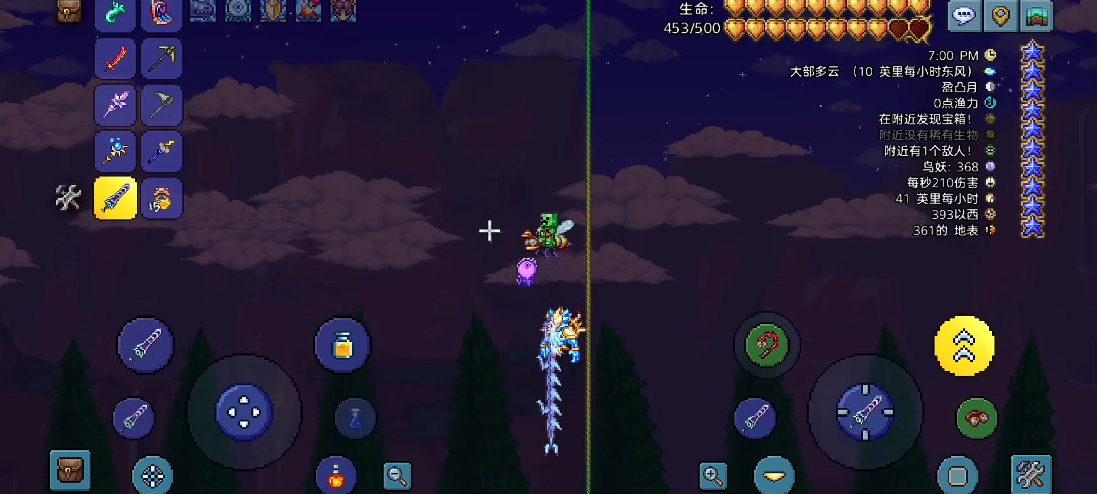This screenshot has width=1097, height=494.
Task: Select the red sword hotbar slot
Action: pos(116,59)
